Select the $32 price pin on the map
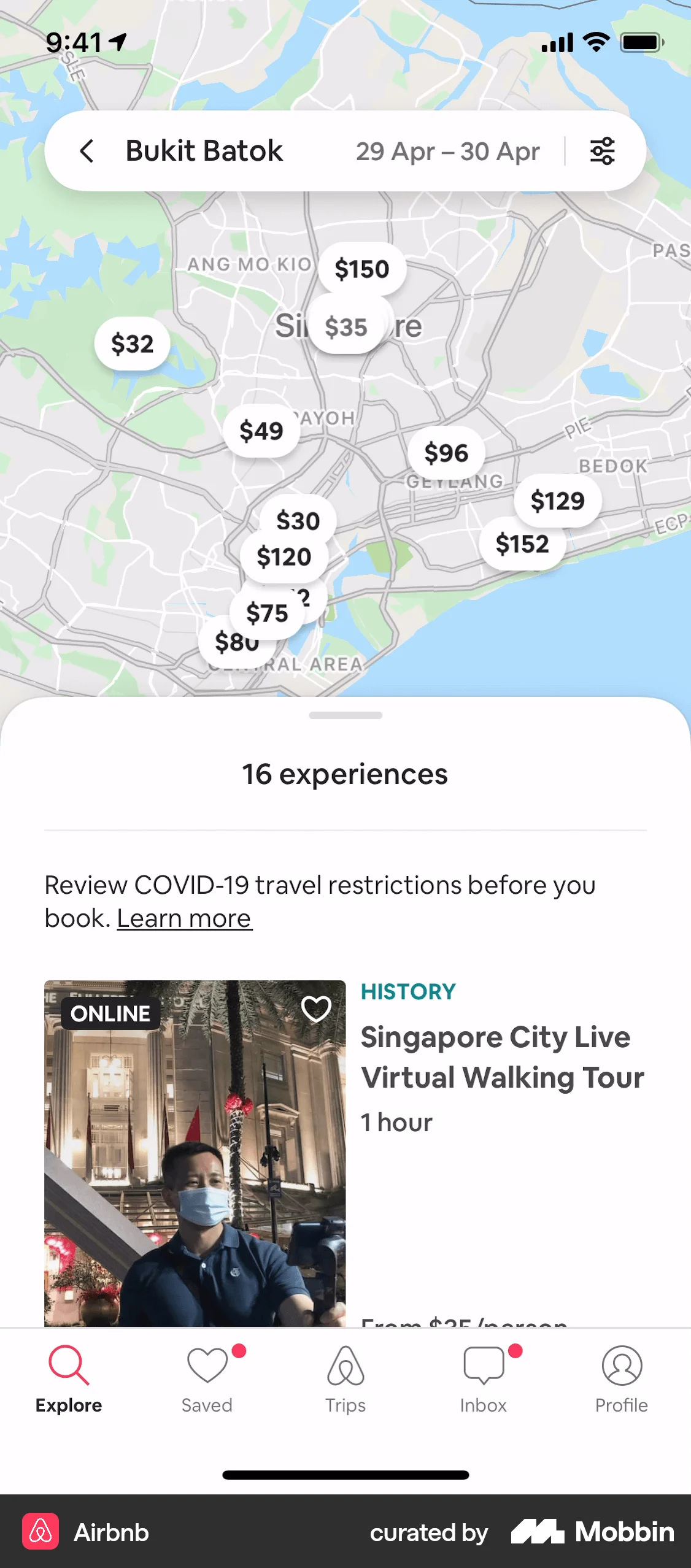This screenshot has width=691, height=1568. (x=133, y=344)
